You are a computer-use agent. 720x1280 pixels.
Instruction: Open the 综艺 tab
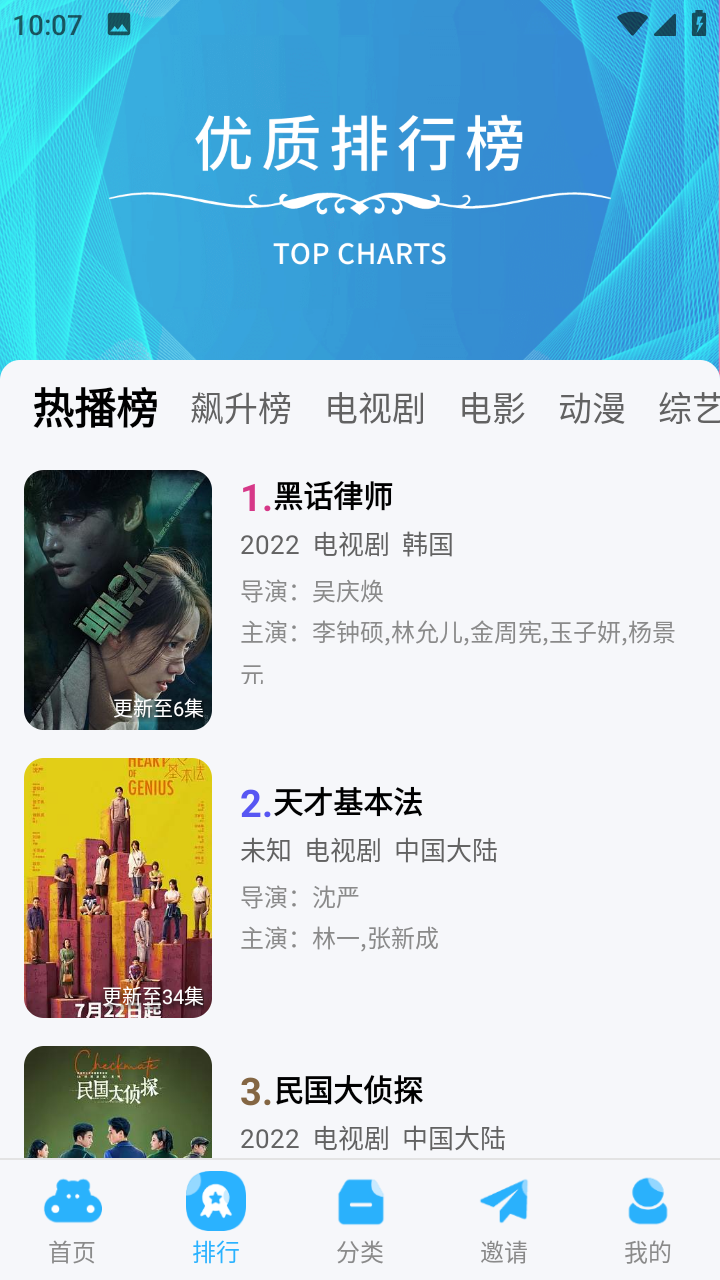(688, 408)
